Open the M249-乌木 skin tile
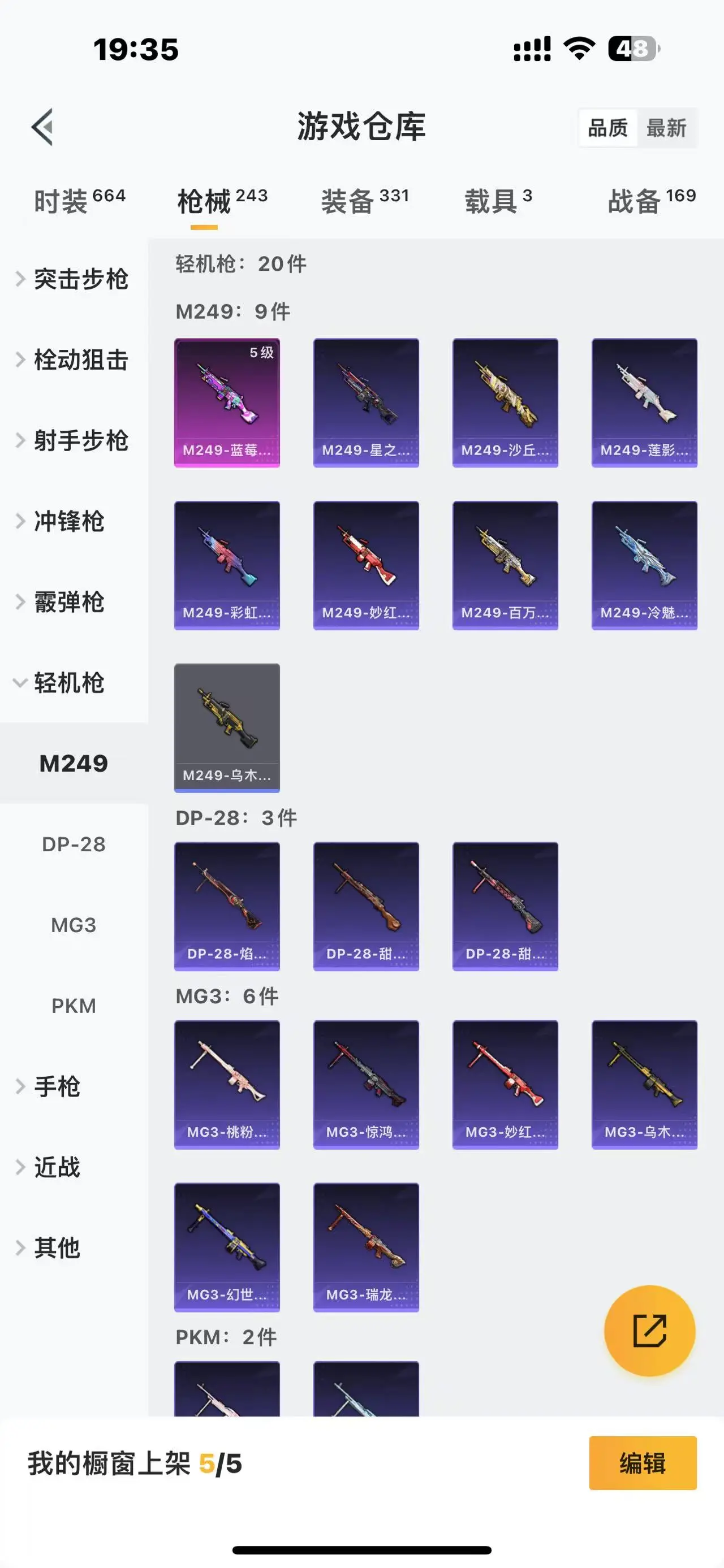This screenshot has width=724, height=1568. pos(227,727)
